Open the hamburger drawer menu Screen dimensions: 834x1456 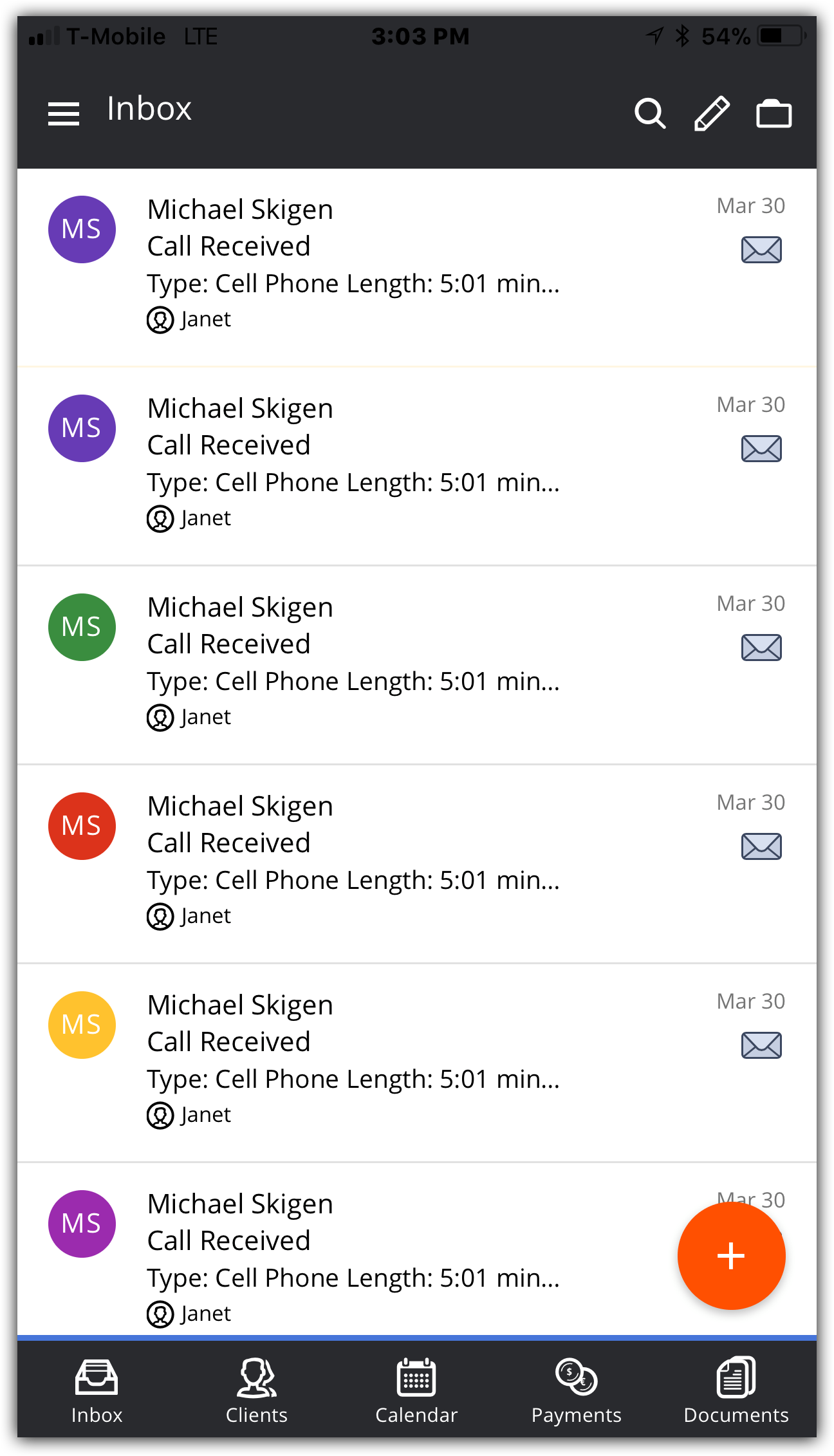point(64,114)
